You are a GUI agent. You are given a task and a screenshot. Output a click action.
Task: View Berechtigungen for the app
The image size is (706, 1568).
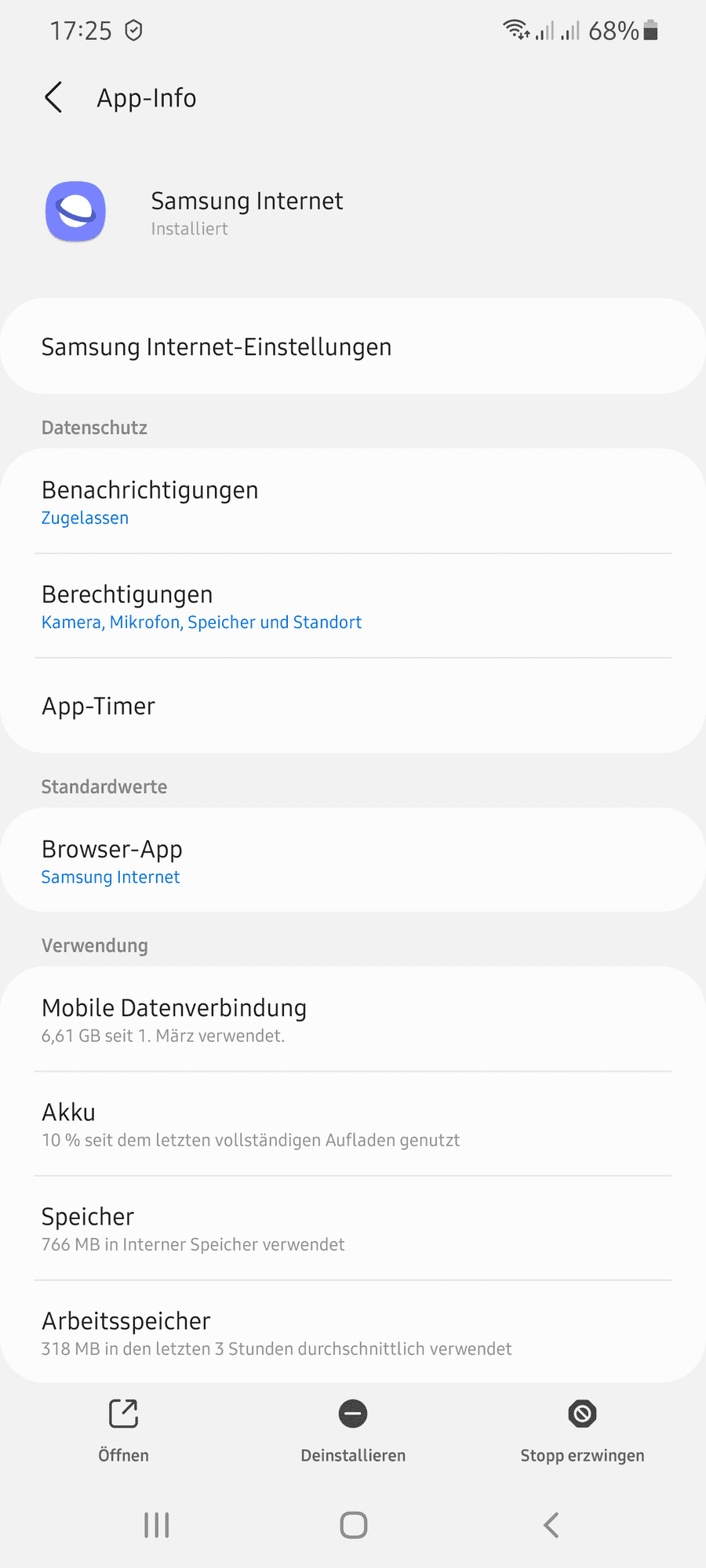tap(353, 607)
